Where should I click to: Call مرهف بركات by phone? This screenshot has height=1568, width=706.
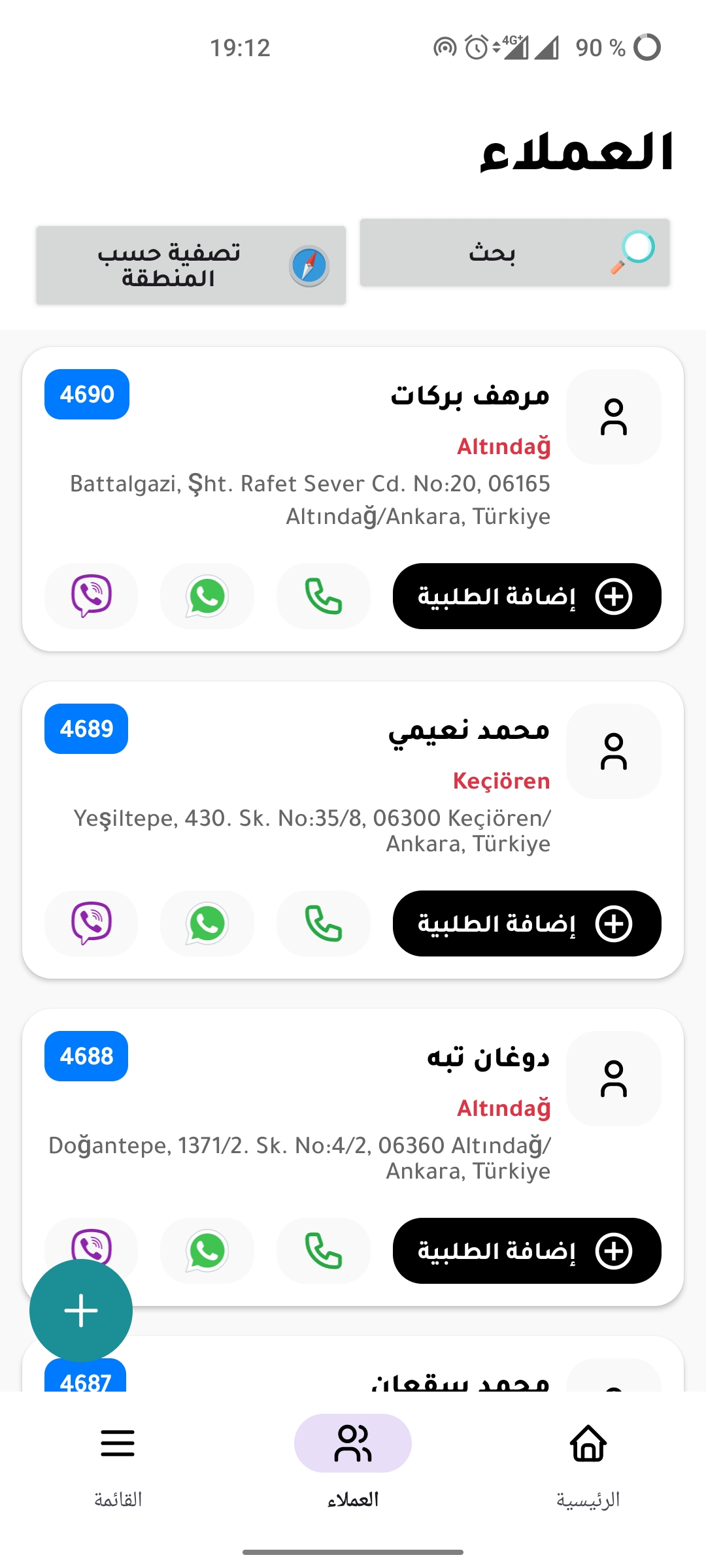point(323,596)
